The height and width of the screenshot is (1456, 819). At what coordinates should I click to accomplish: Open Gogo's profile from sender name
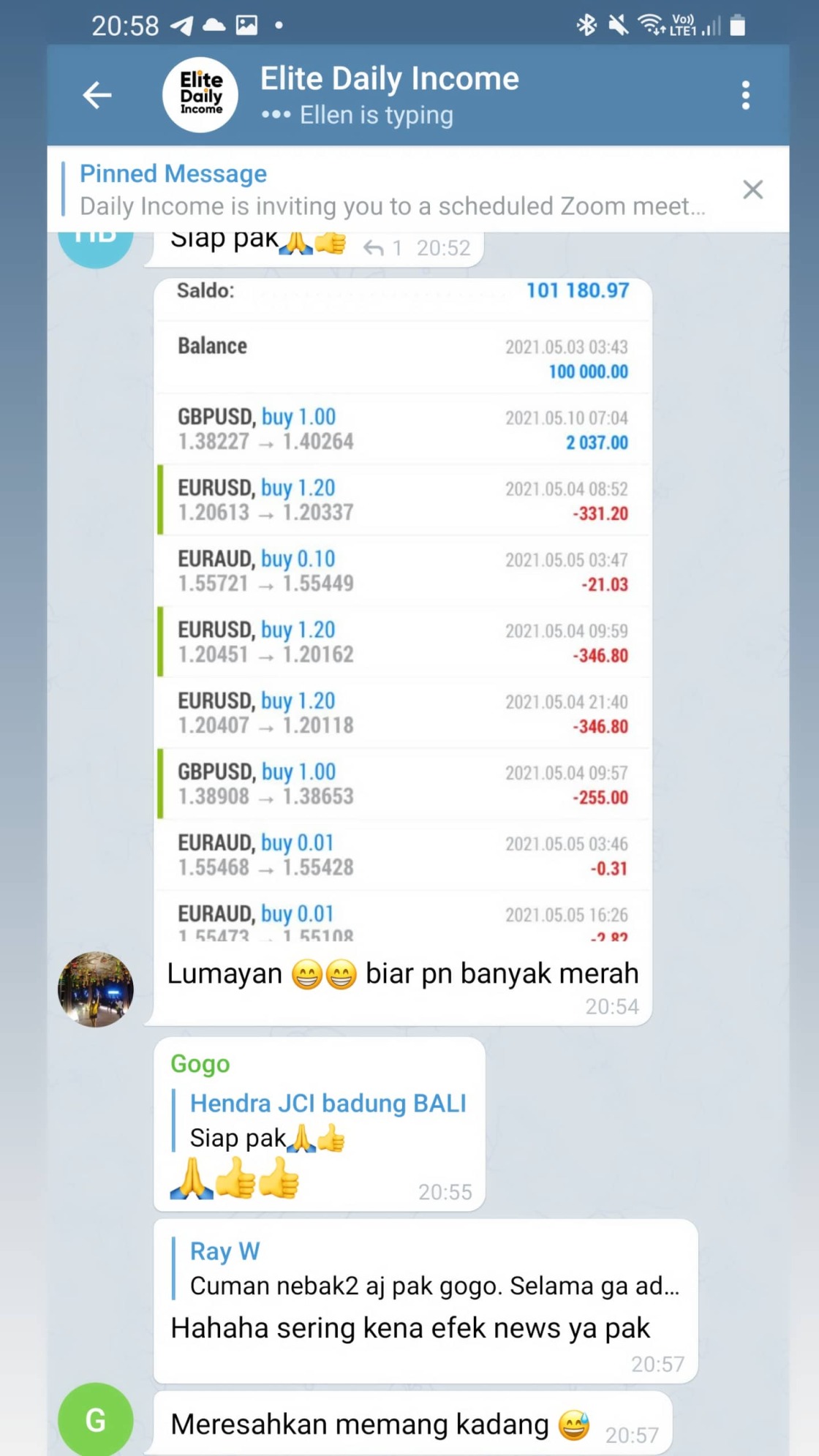coord(200,1064)
